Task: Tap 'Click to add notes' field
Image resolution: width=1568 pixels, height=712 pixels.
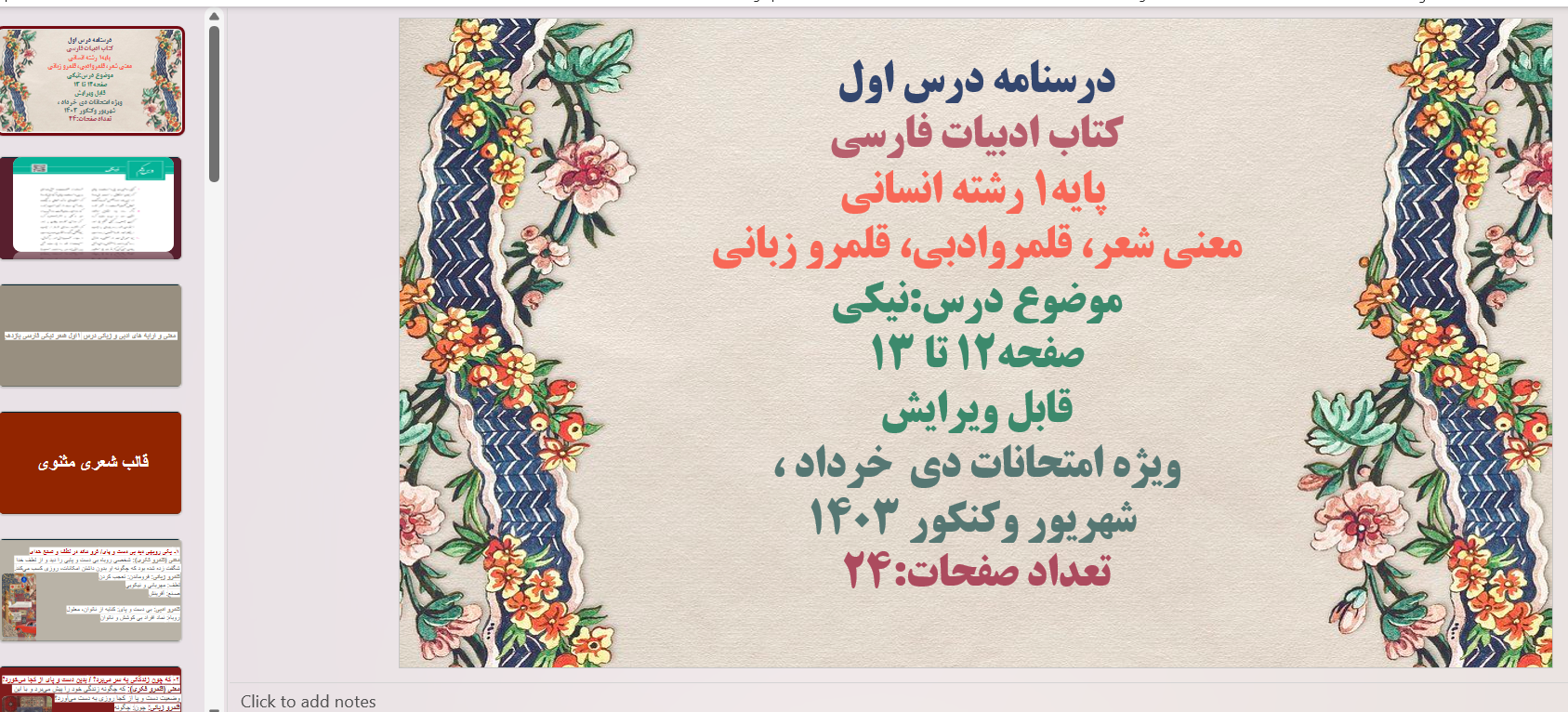Action: pyautogui.click(x=309, y=701)
